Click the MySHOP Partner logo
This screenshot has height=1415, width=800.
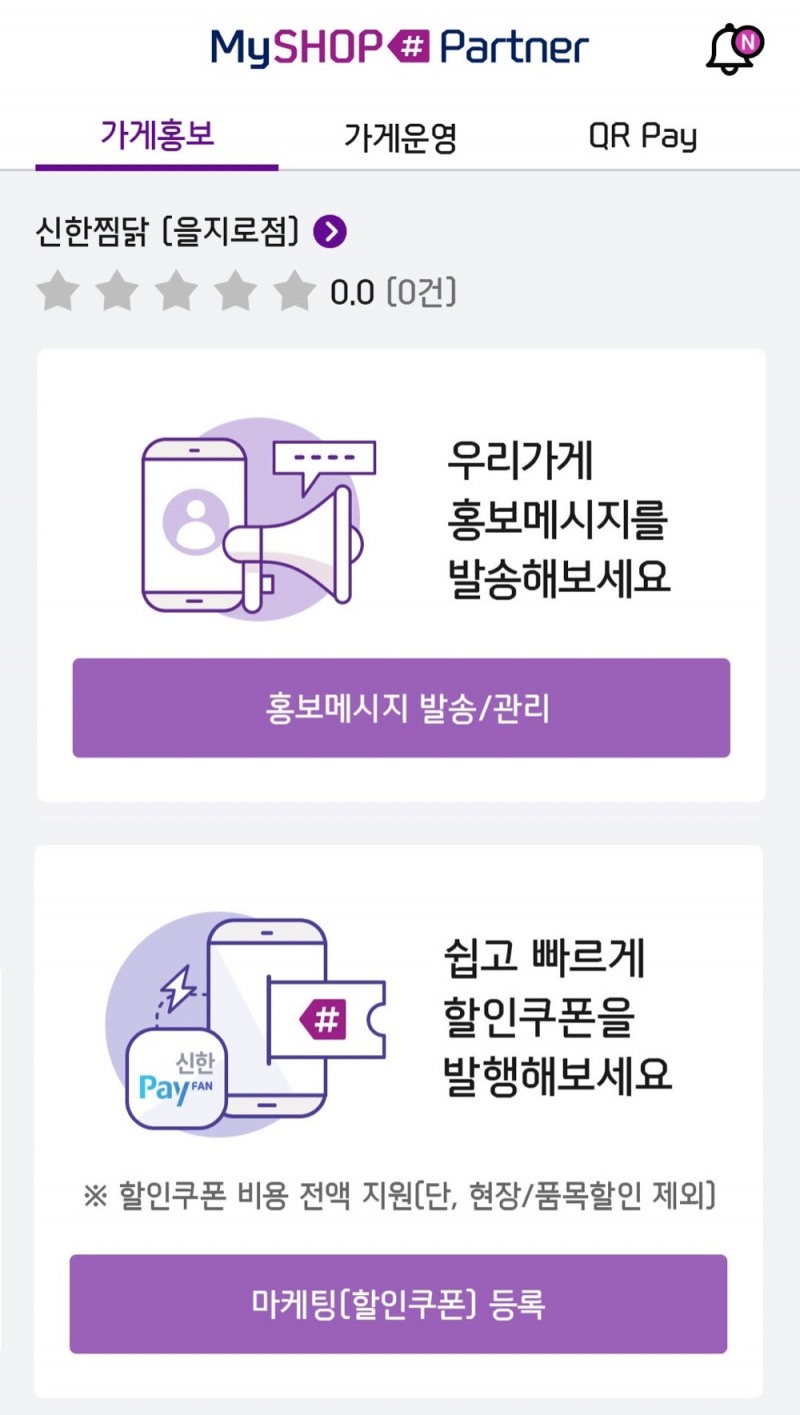(x=398, y=45)
